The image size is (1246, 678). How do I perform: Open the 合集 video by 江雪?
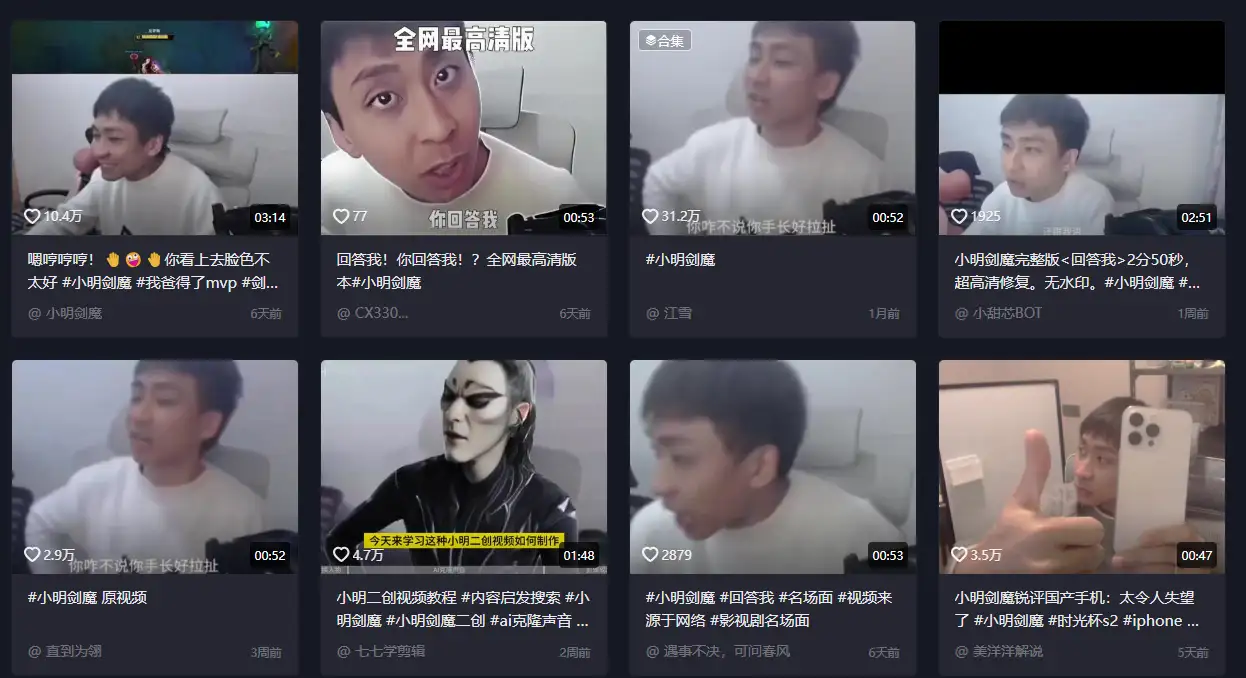(772, 128)
